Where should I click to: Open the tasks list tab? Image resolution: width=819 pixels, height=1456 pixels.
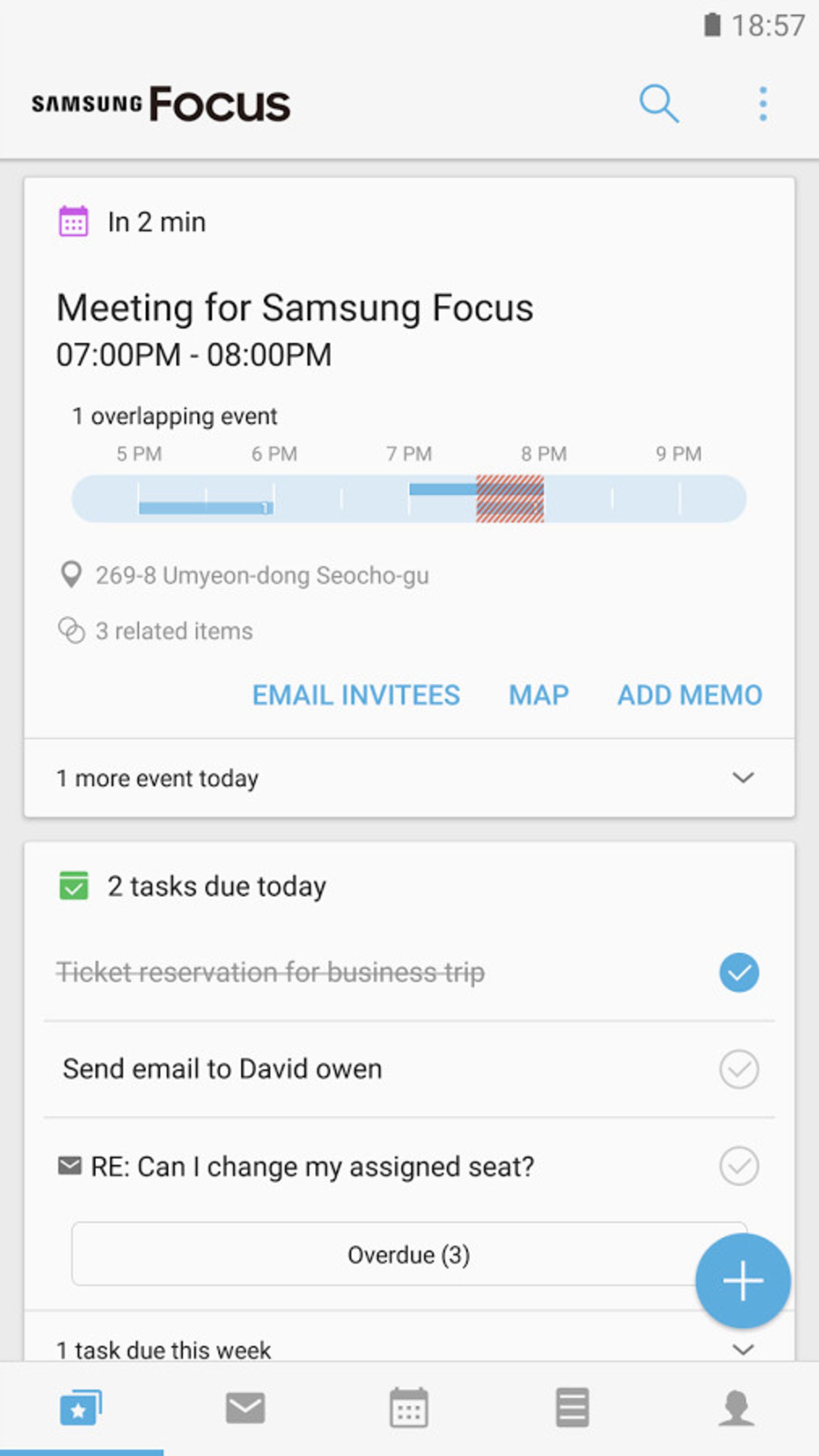tap(572, 1408)
